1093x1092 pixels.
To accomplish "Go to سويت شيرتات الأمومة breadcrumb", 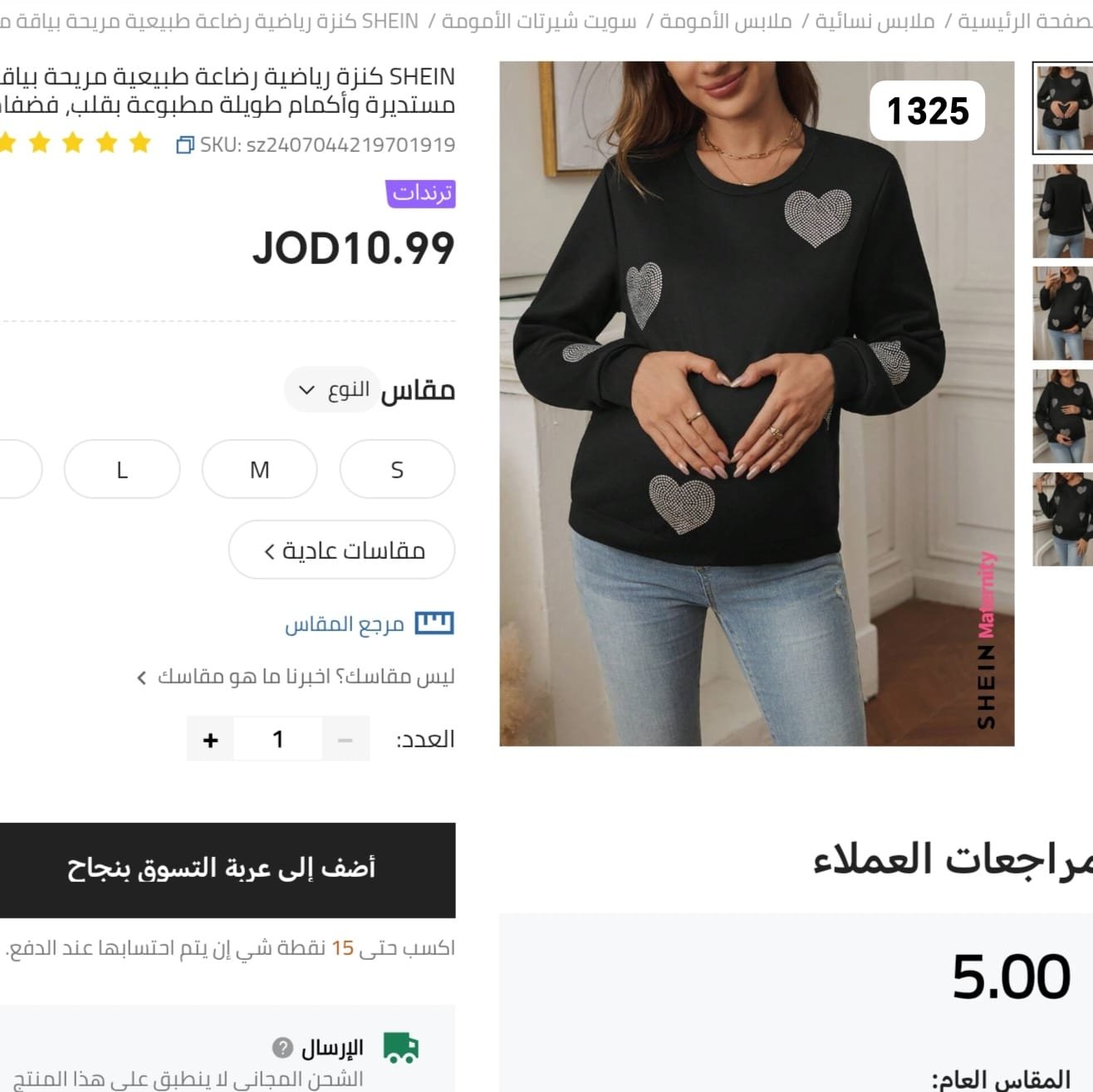I will point(539,22).
